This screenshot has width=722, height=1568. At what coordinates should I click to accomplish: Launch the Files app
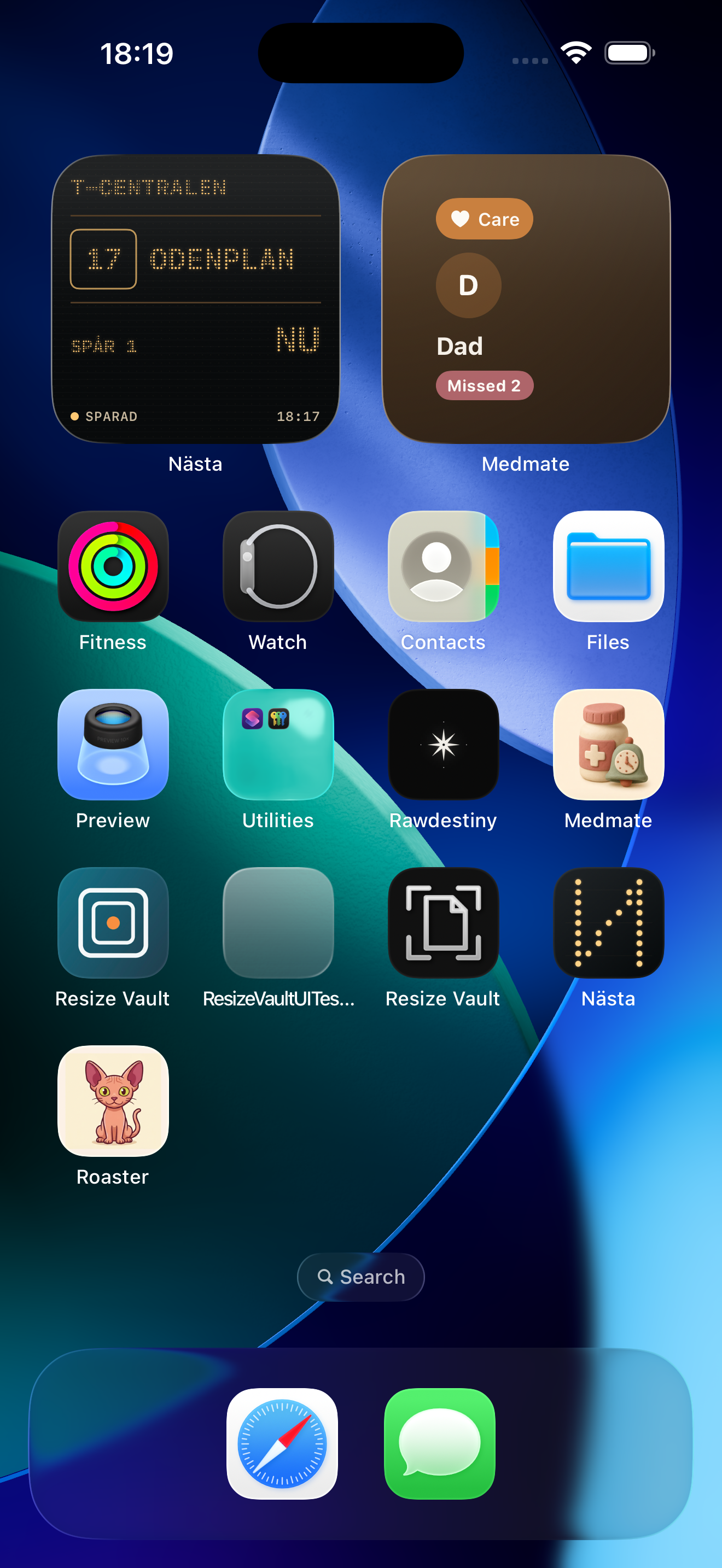pyautogui.click(x=608, y=566)
